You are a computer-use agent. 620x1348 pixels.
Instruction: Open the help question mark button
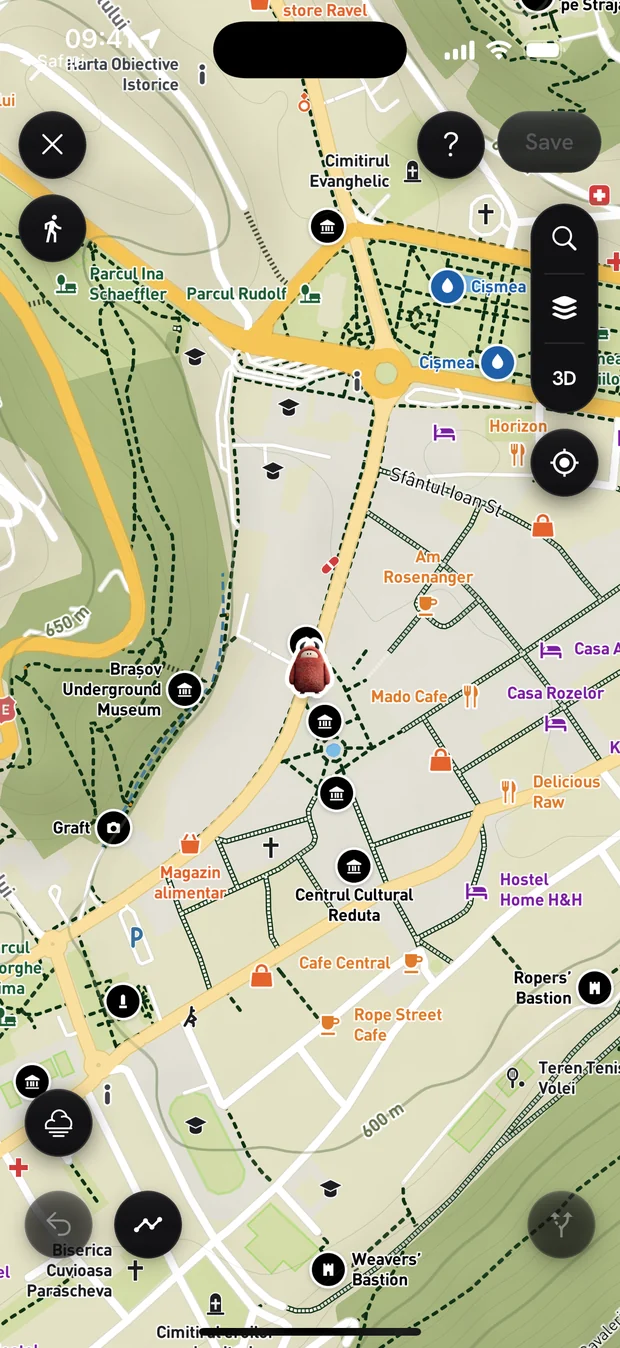(450, 145)
